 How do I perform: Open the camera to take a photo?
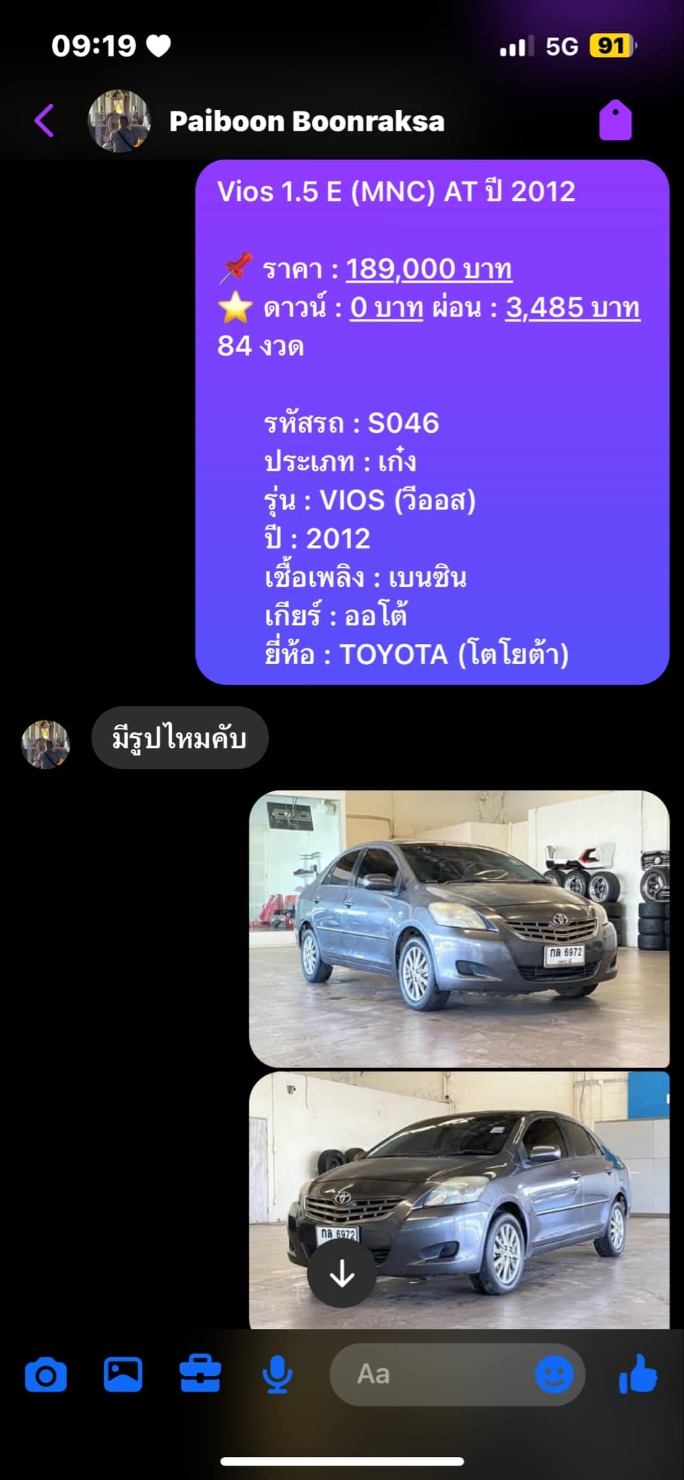pyautogui.click(x=46, y=1375)
